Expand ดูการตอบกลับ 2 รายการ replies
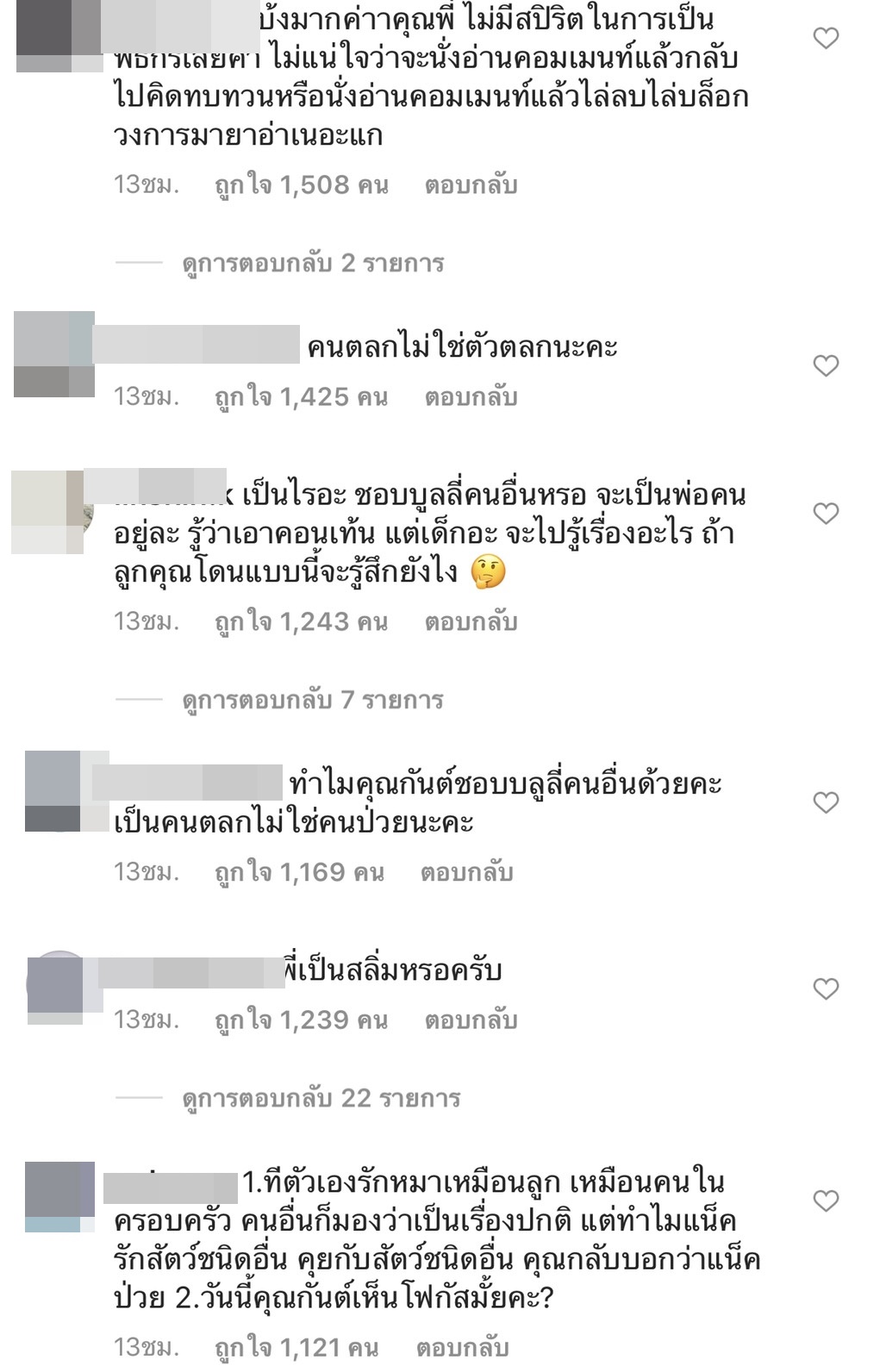The height and width of the screenshot is (1372, 886). [x=313, y=263]
